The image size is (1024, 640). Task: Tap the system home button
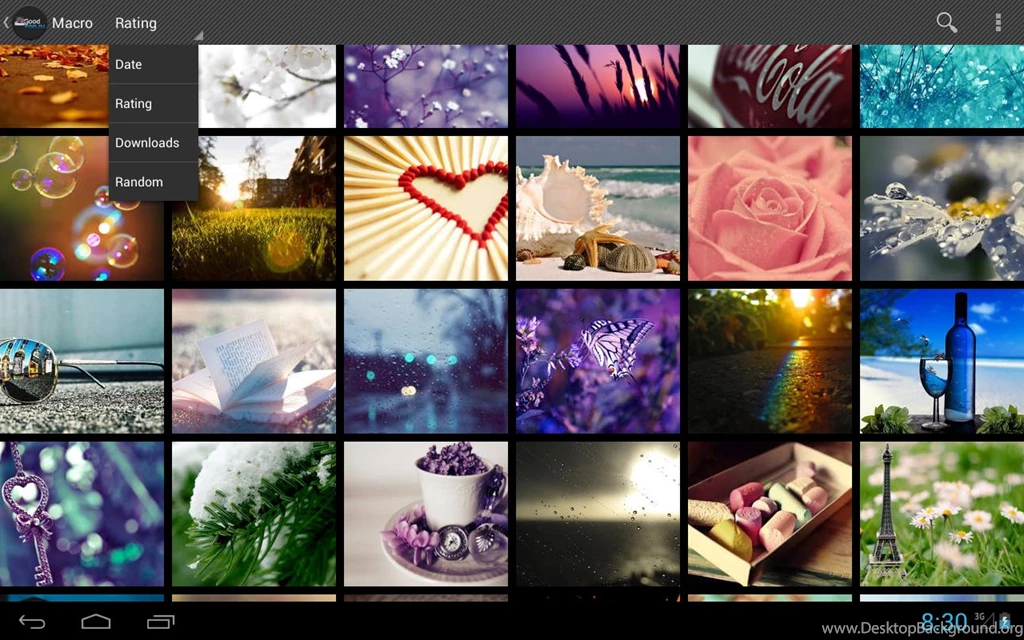coord(96,622)
